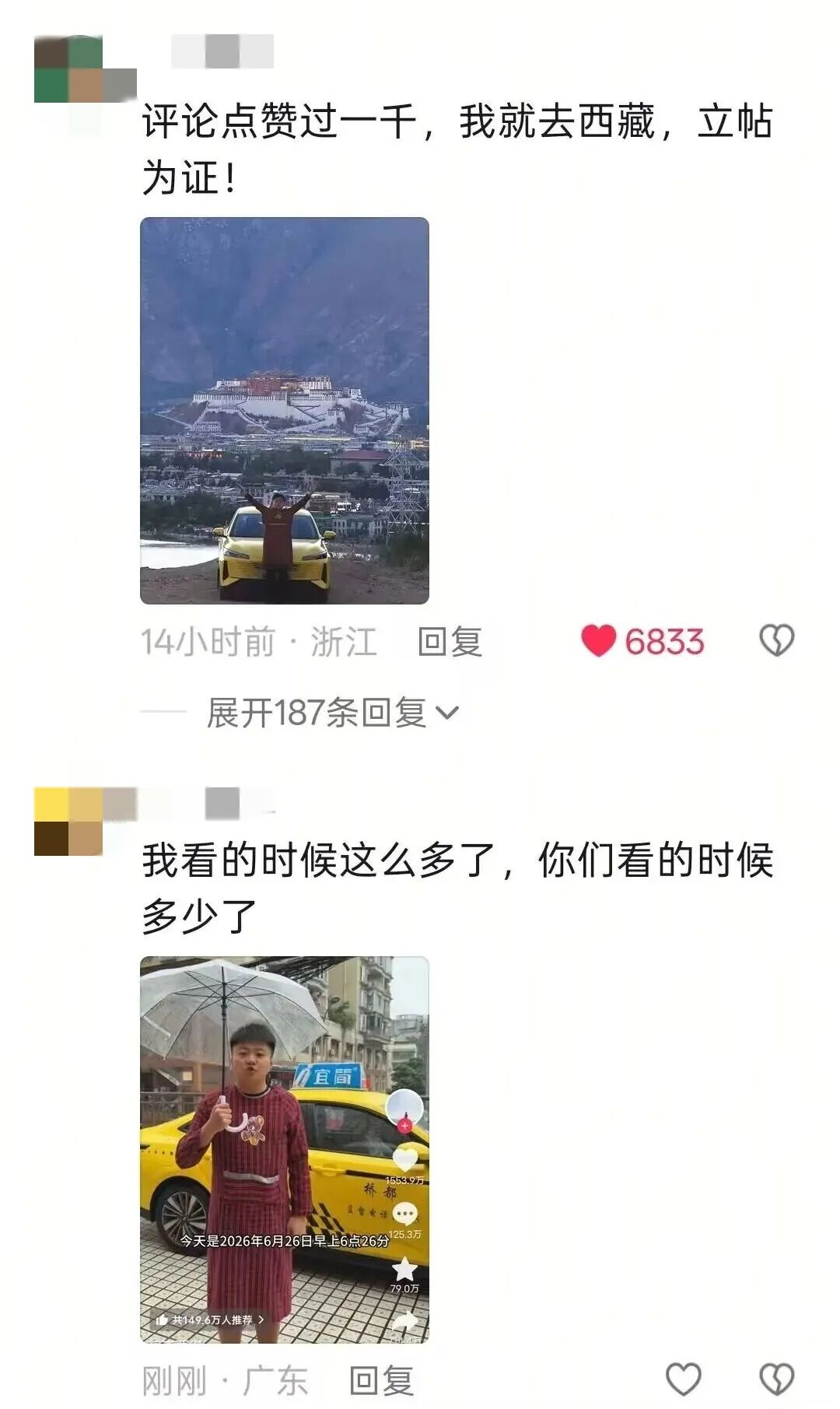840x1409 pixels.
Task: Like the Guangdong comment
Action: coord(684,1379)
